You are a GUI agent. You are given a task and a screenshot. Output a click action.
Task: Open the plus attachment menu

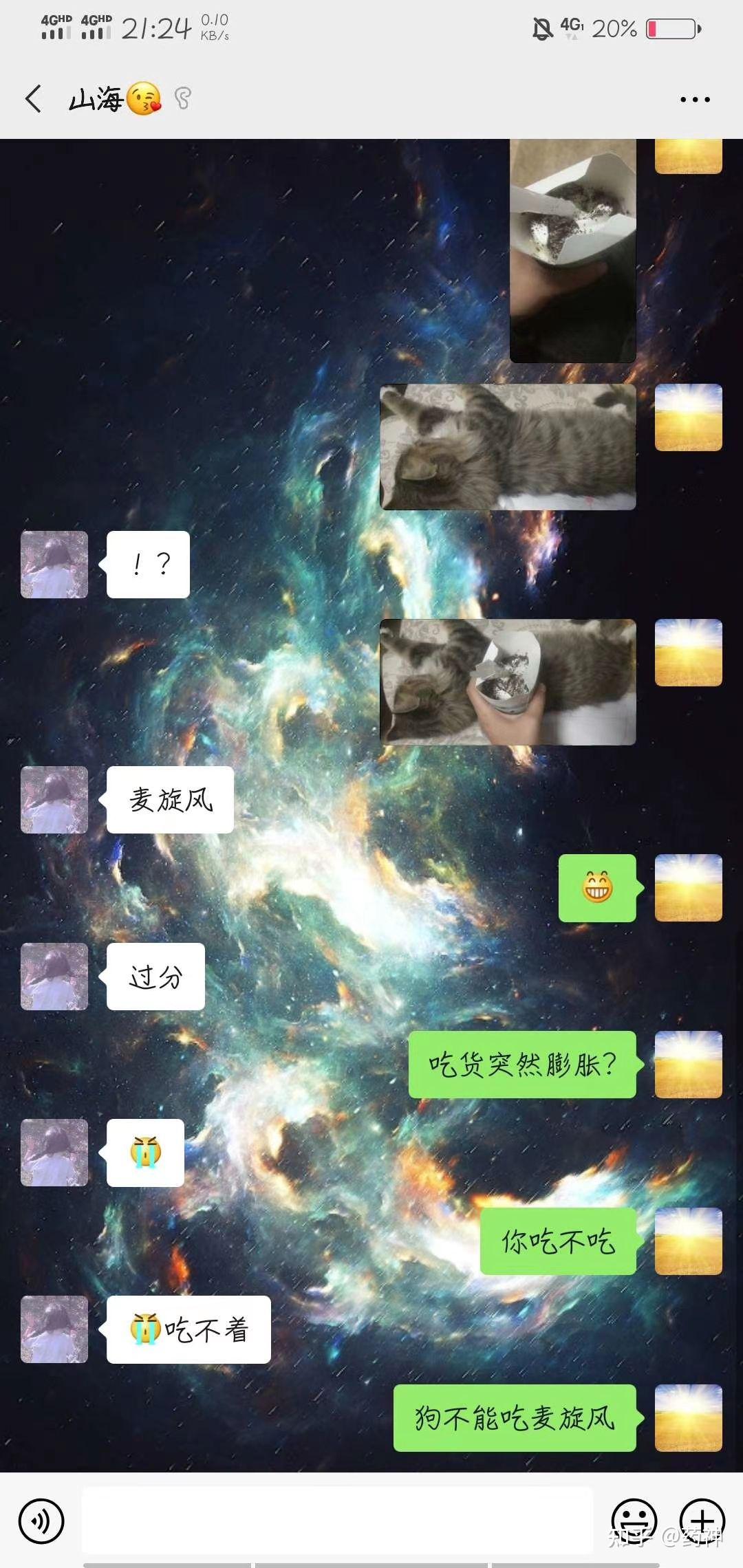702,1521
